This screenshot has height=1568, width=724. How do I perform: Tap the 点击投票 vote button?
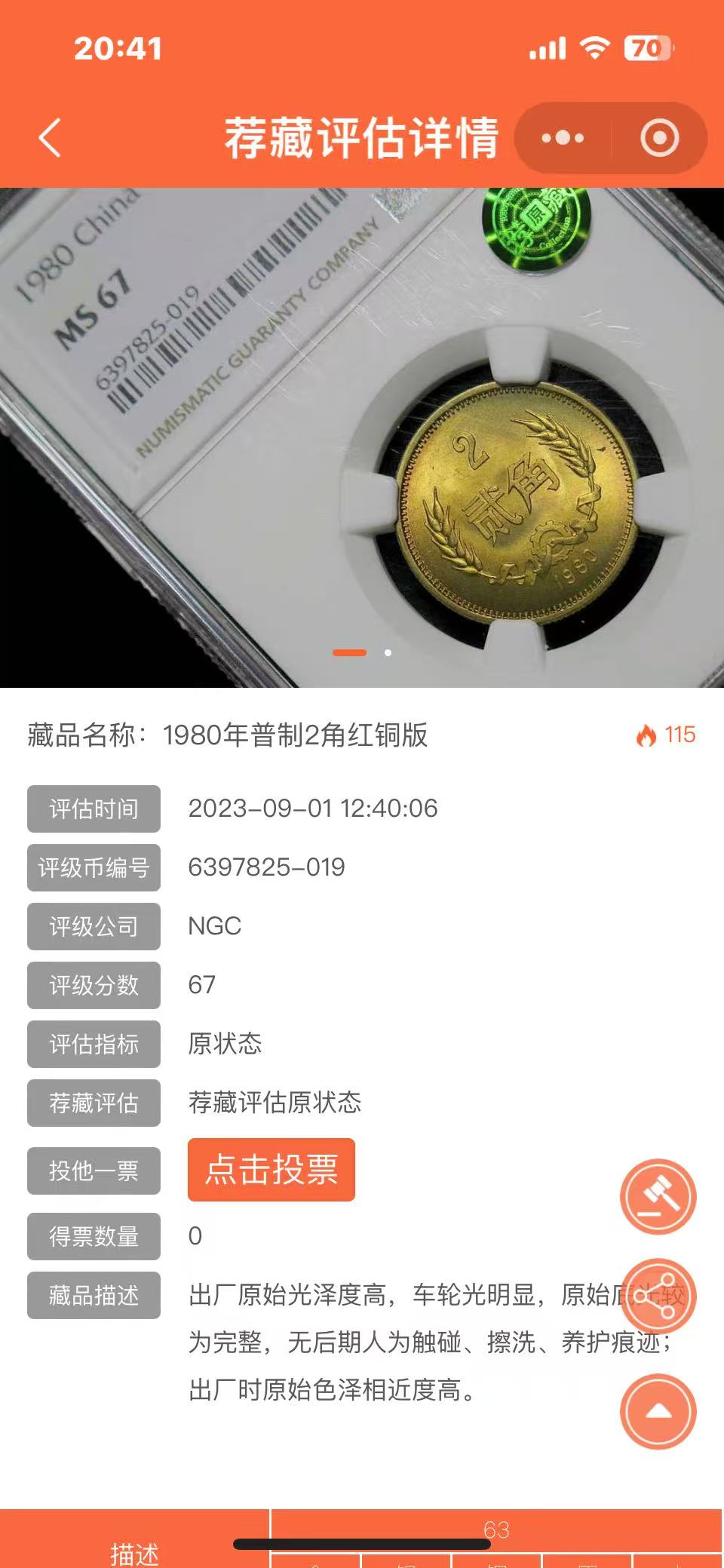click(x=271, y=1170)
